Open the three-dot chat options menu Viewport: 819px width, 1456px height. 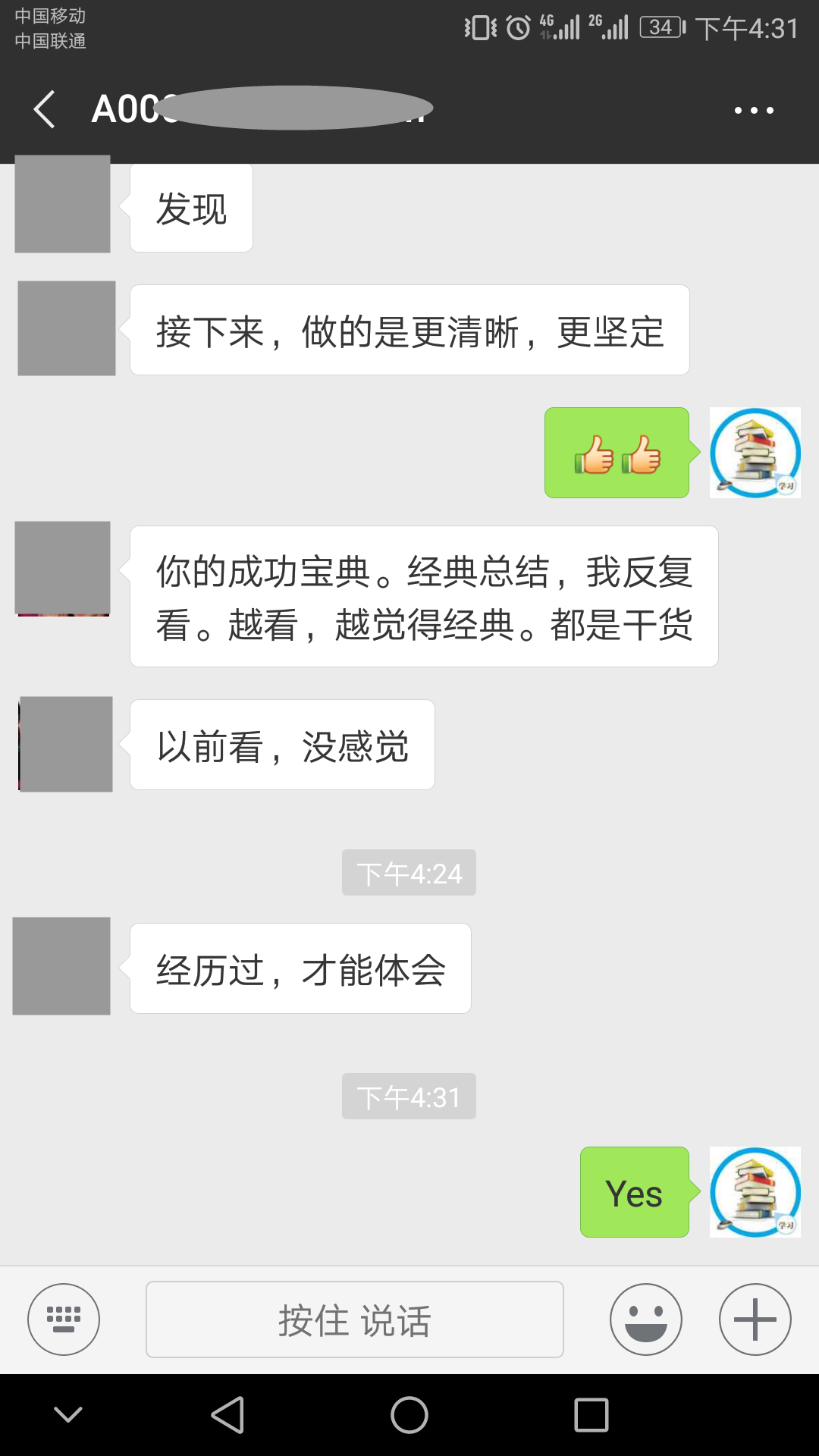(754, 111)
